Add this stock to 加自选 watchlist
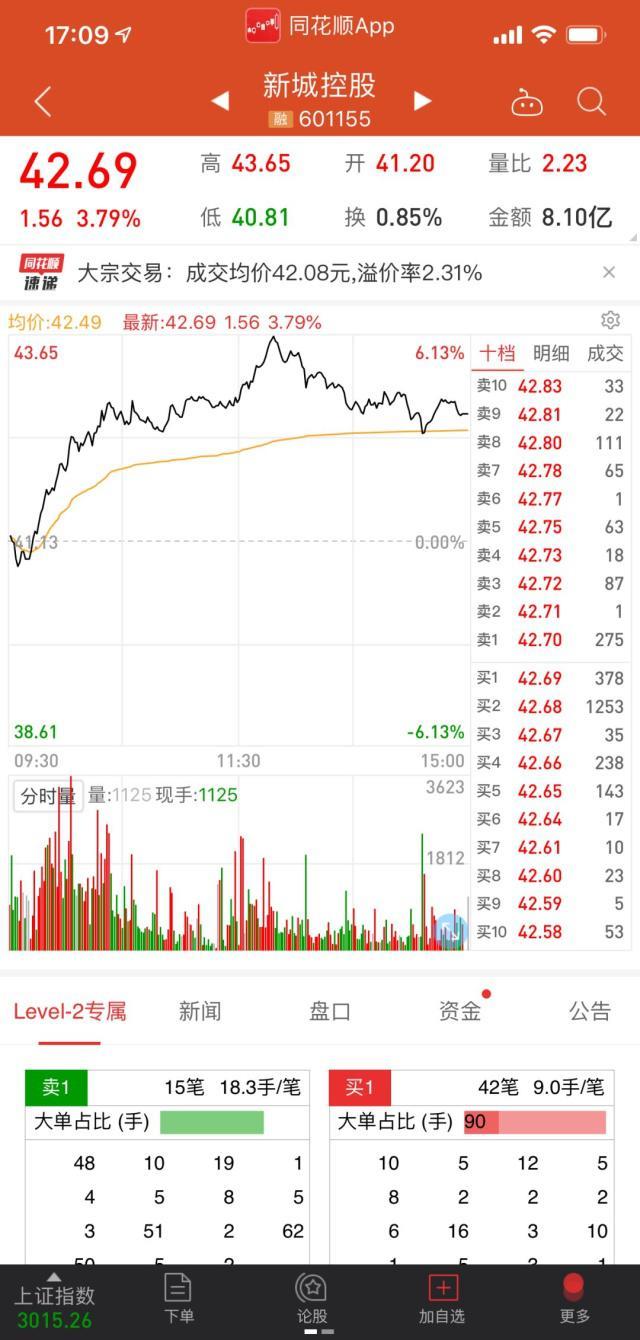Image resolution: width=640 pixels, height=1340 pixels. click(x=442, y=1300)
